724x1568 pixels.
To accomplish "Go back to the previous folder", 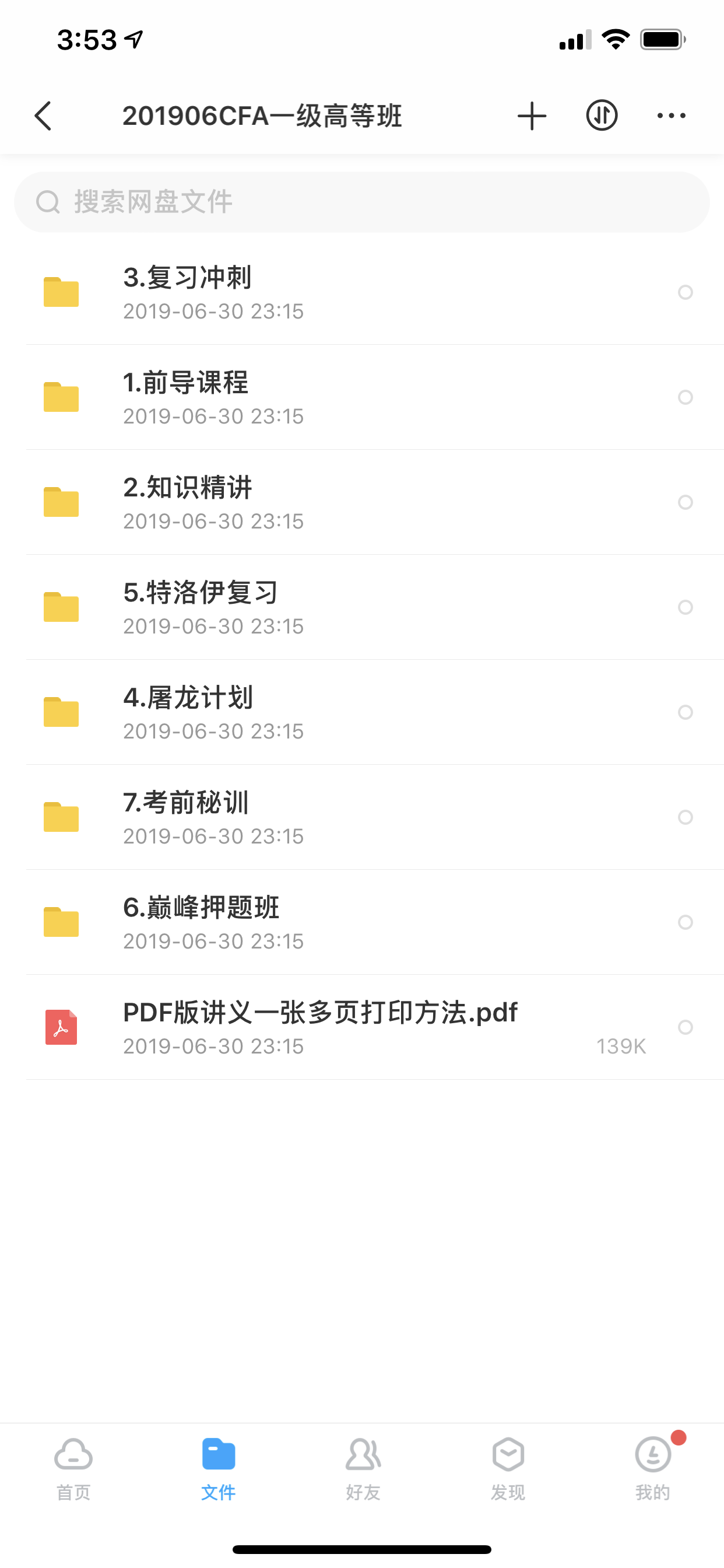I will pyautogui.click(x=43, y=116).
